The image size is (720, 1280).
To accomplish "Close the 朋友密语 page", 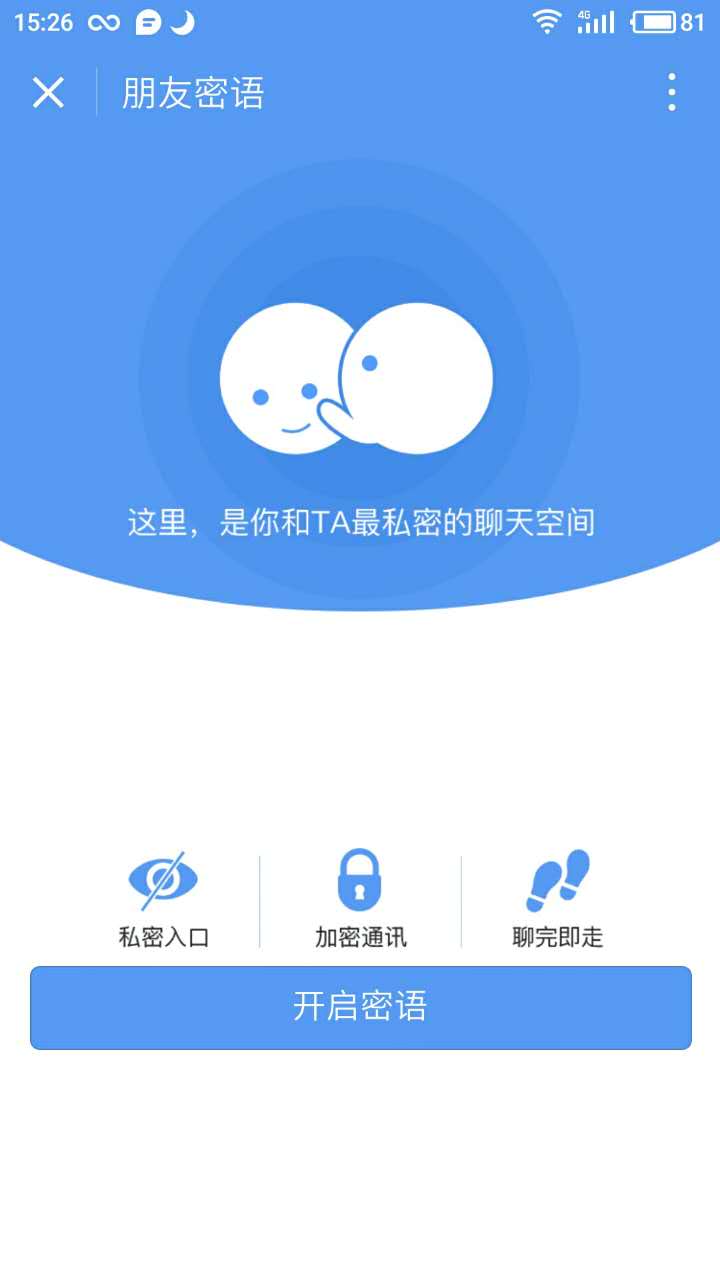I will [x=48, y=93].
